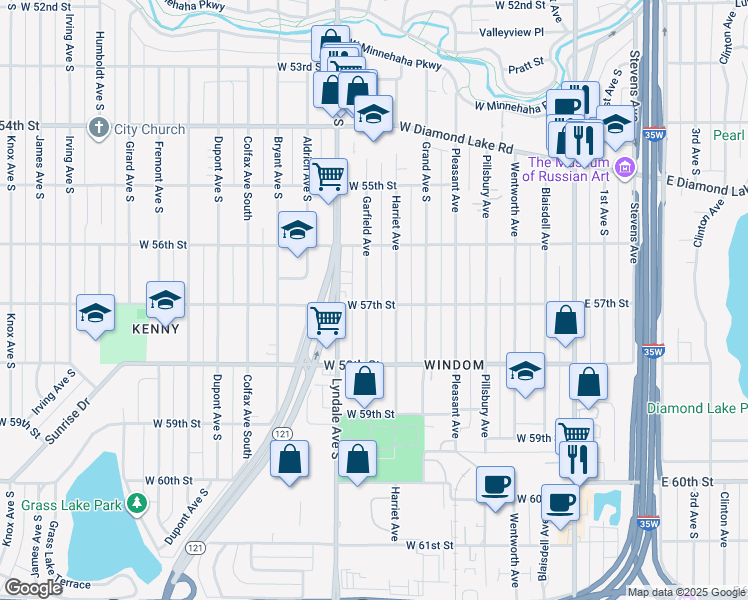Open The Museum of Russian Art place pin

point(626,165)
